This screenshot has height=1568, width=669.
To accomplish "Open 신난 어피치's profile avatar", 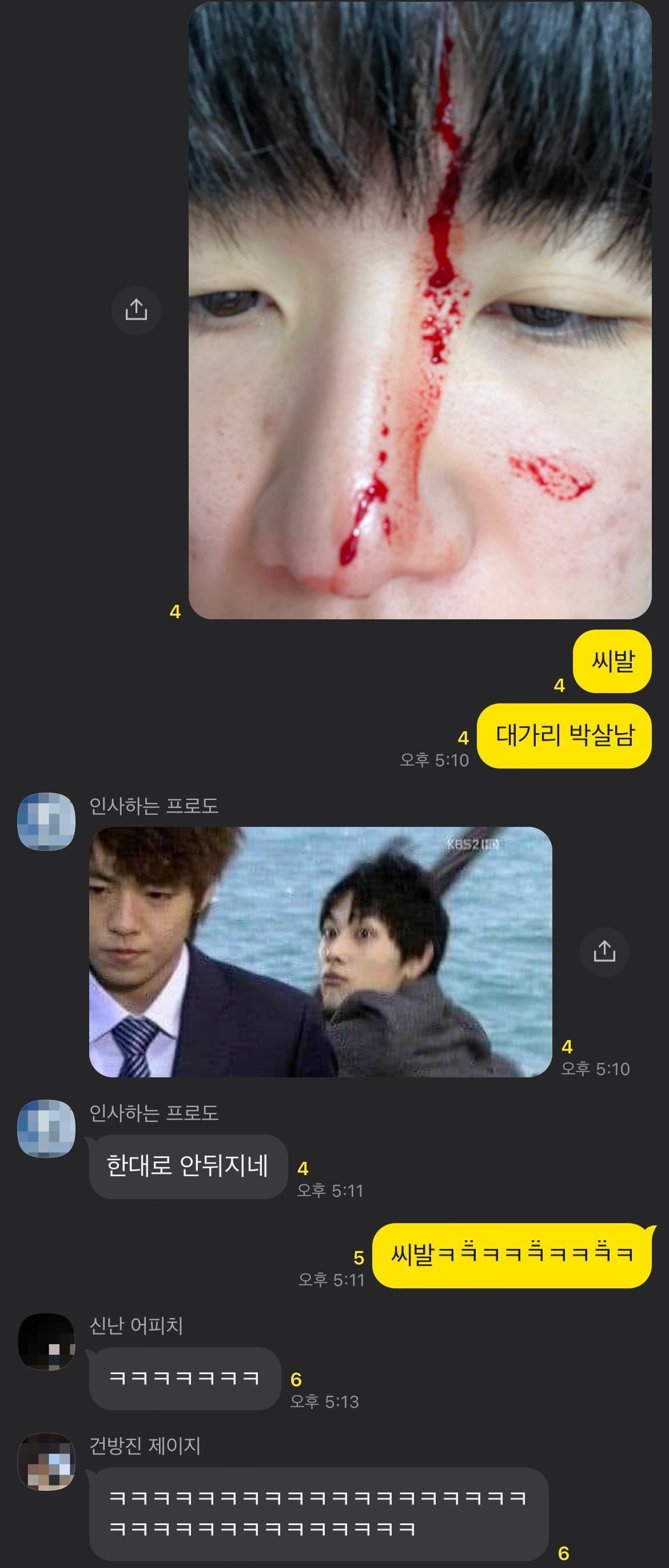I will [x=46, y=1342].
